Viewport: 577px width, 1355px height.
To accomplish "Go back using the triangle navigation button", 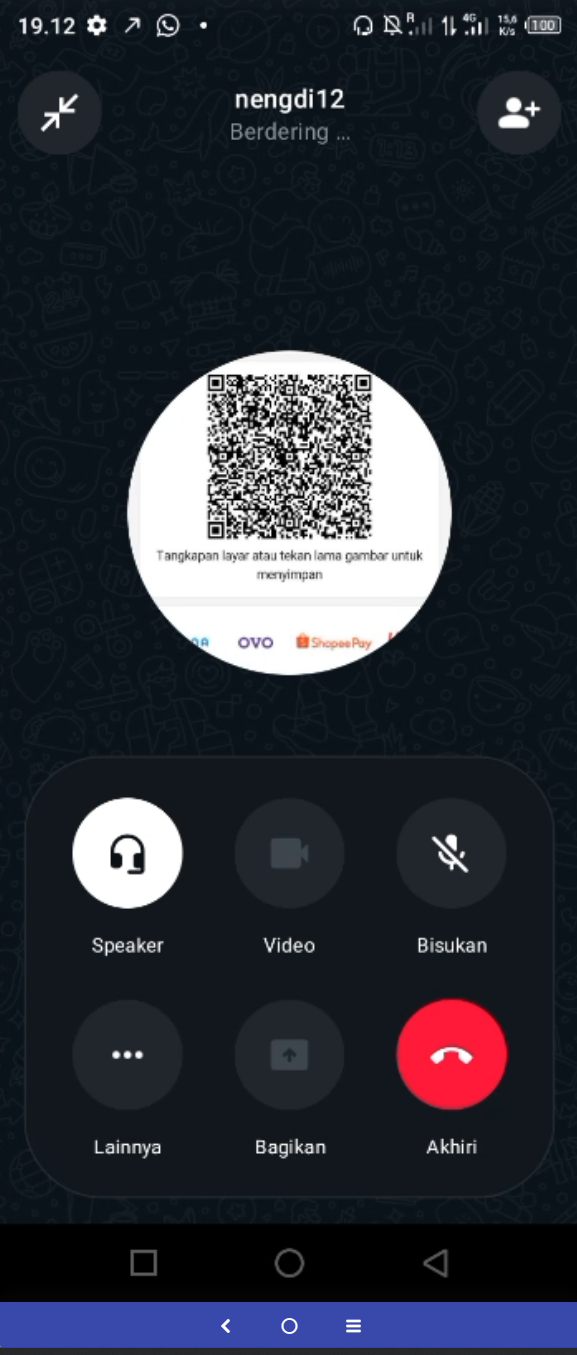I will click(435, 1263).
